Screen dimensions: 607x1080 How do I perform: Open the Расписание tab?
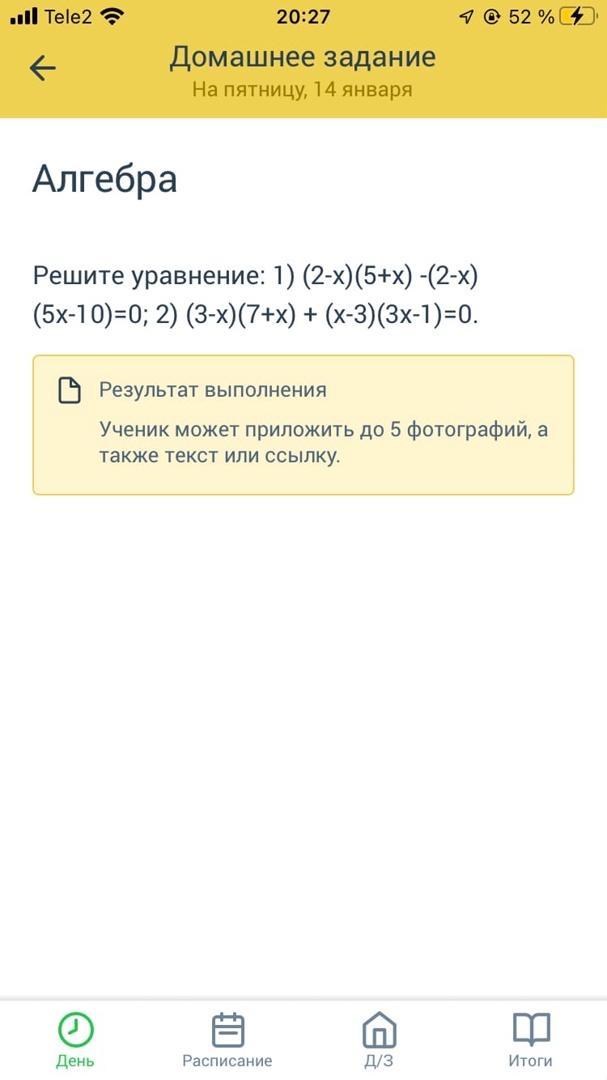pyautogui.click(x=227, y=1040)
